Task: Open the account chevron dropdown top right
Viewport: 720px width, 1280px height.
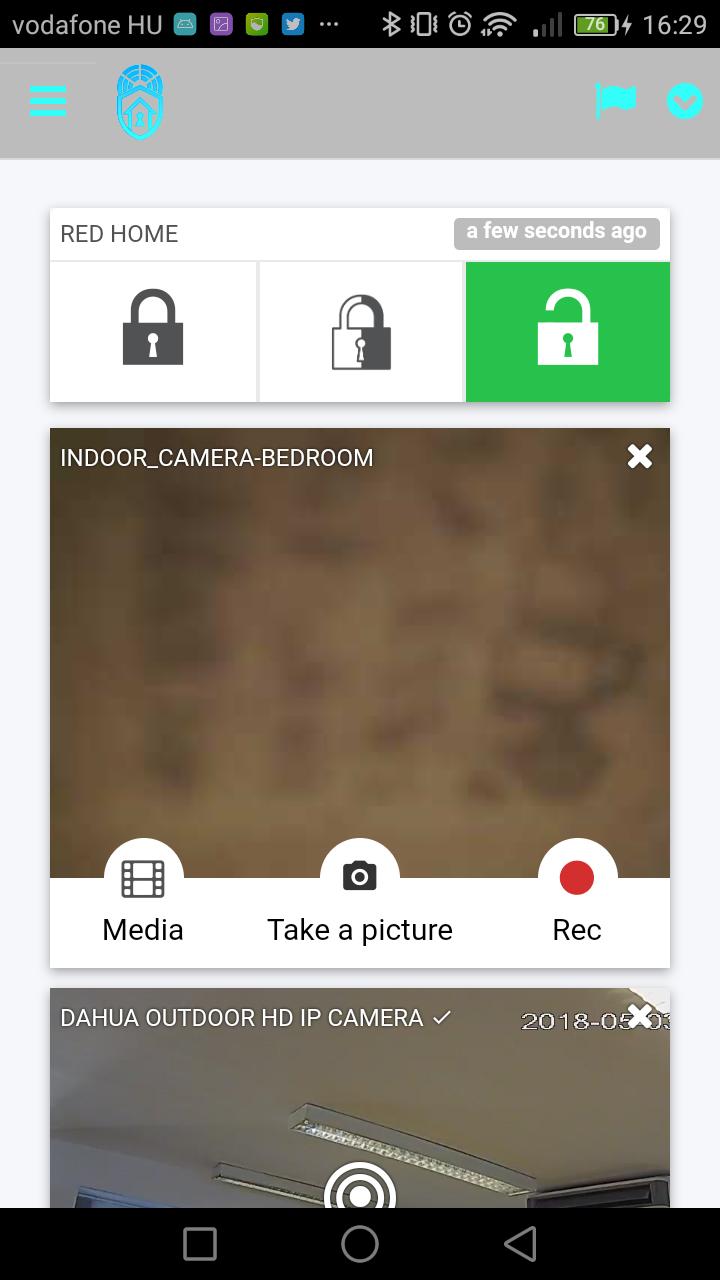Action: [684, 100]
